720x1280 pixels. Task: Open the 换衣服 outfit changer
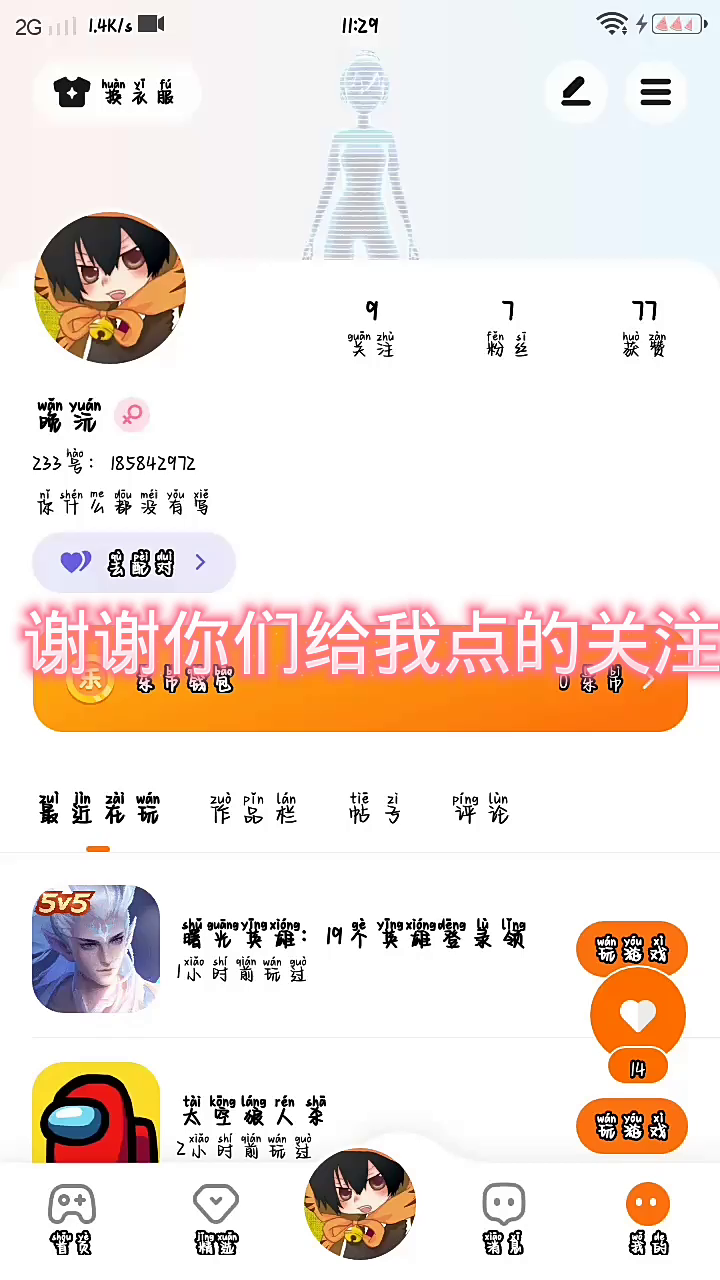click(117, 93)
